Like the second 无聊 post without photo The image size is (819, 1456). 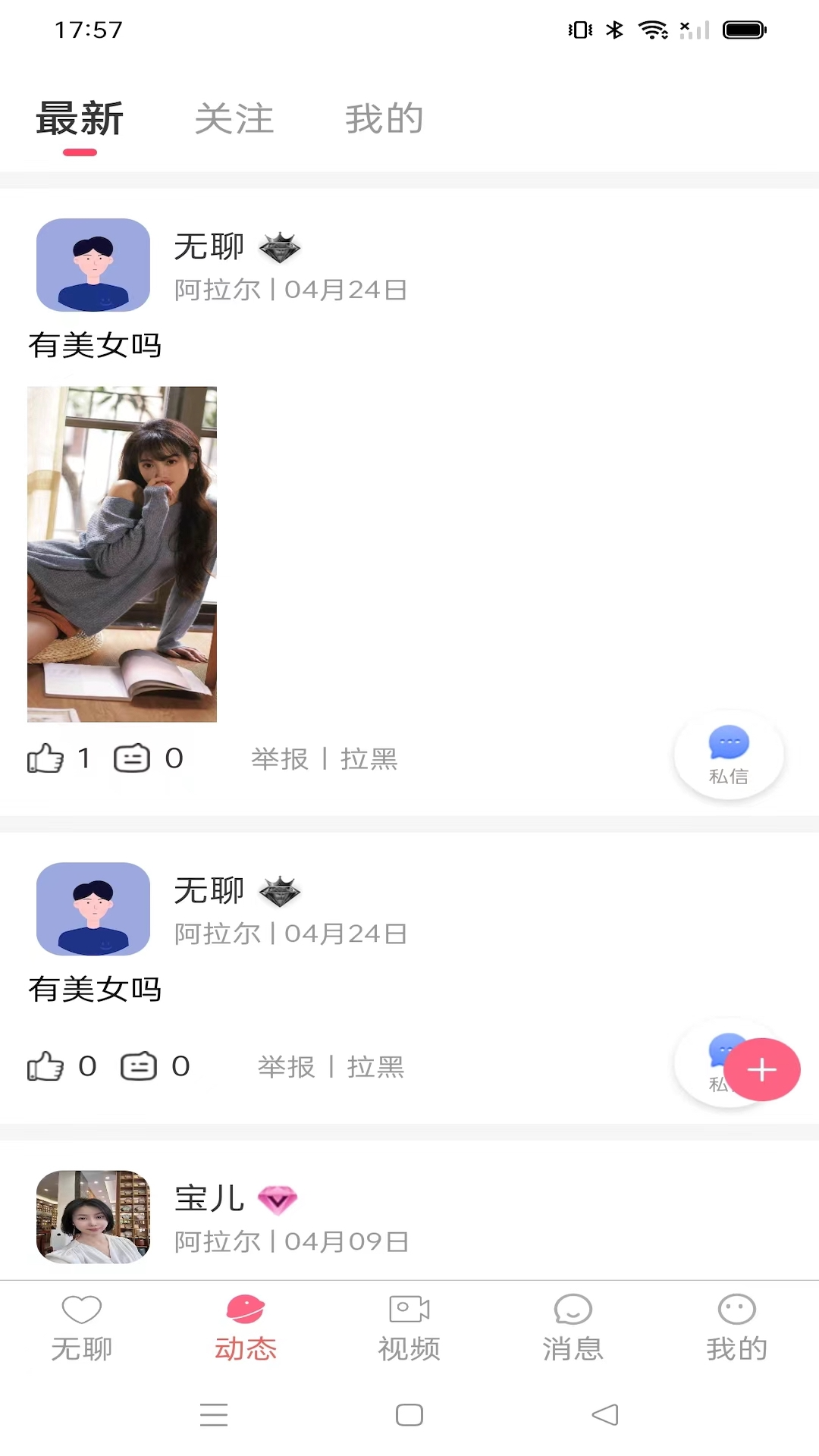45,1067
